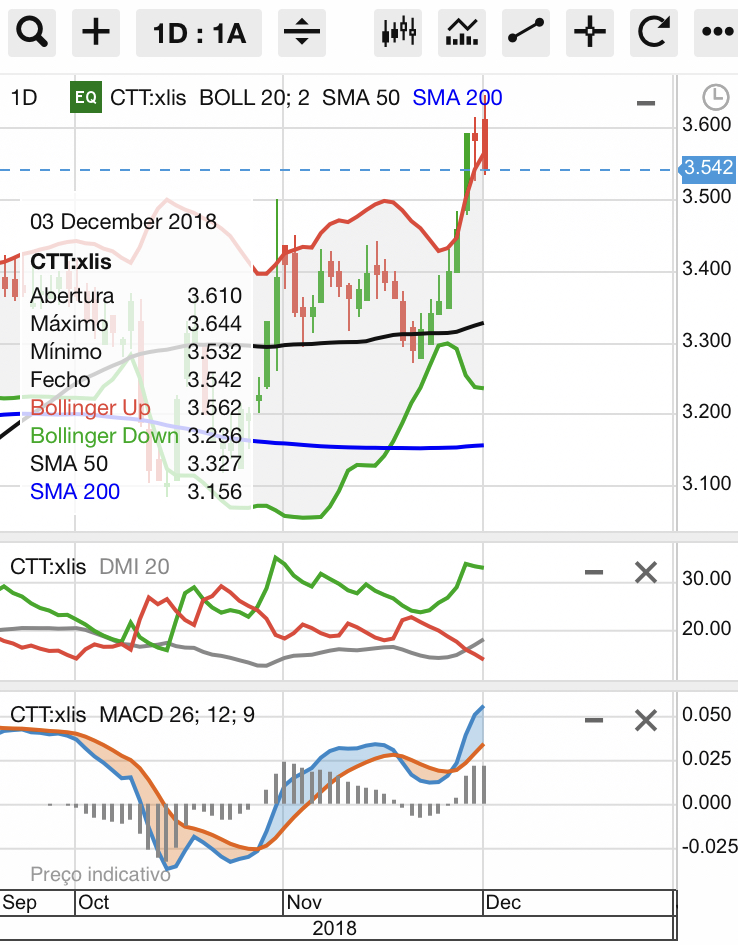Collapse the MACD panel

pos(594,720)
